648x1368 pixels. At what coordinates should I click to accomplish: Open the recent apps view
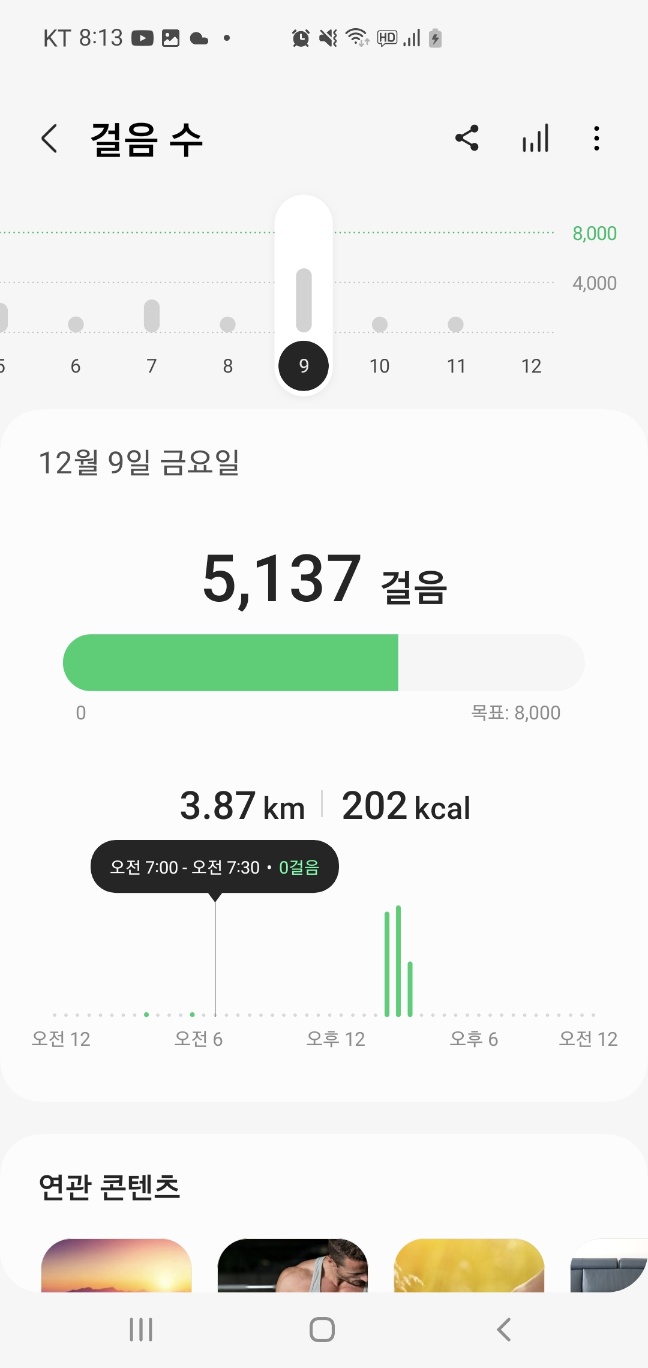141,1329
